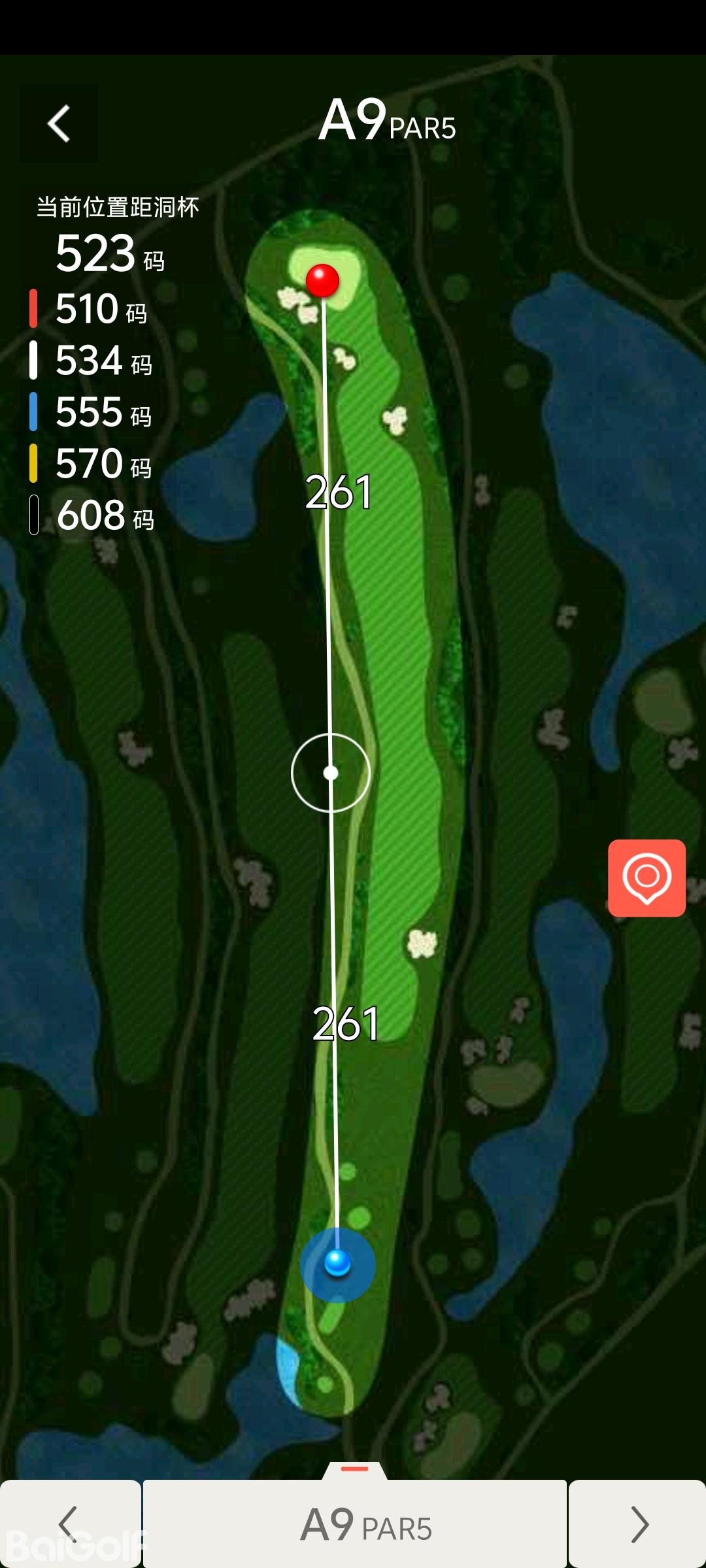Tap the circular target marker on the fairway
The height and width of the screenshot is (1568, 706).
coord(331,773)
